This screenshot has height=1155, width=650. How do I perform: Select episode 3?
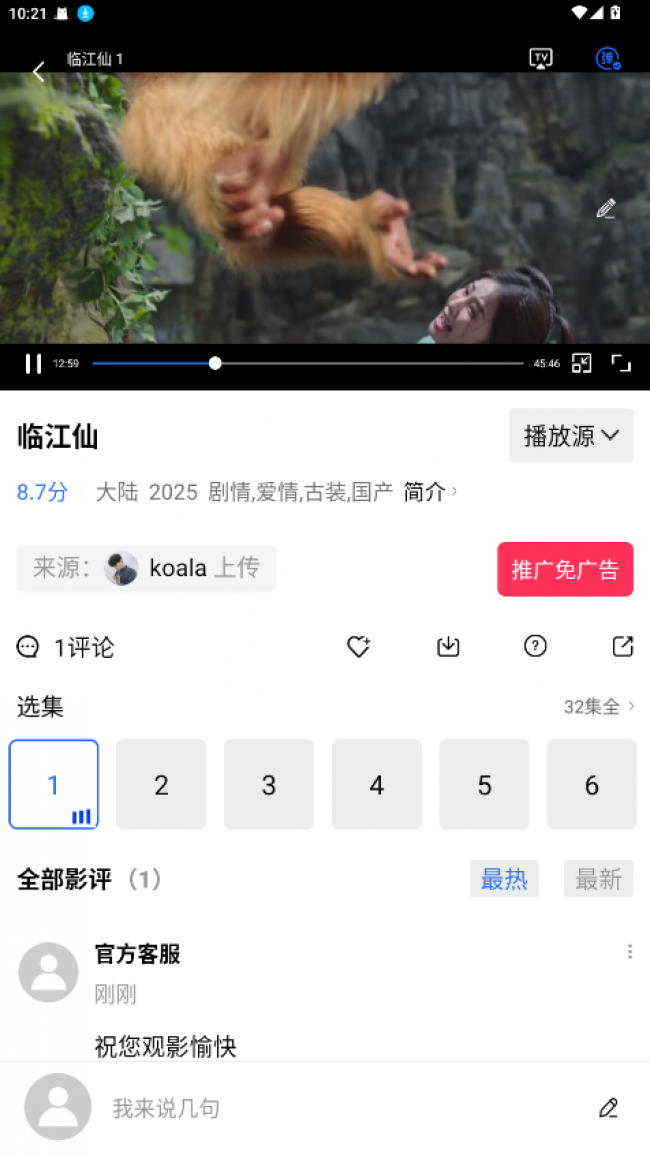coord(269,785)
